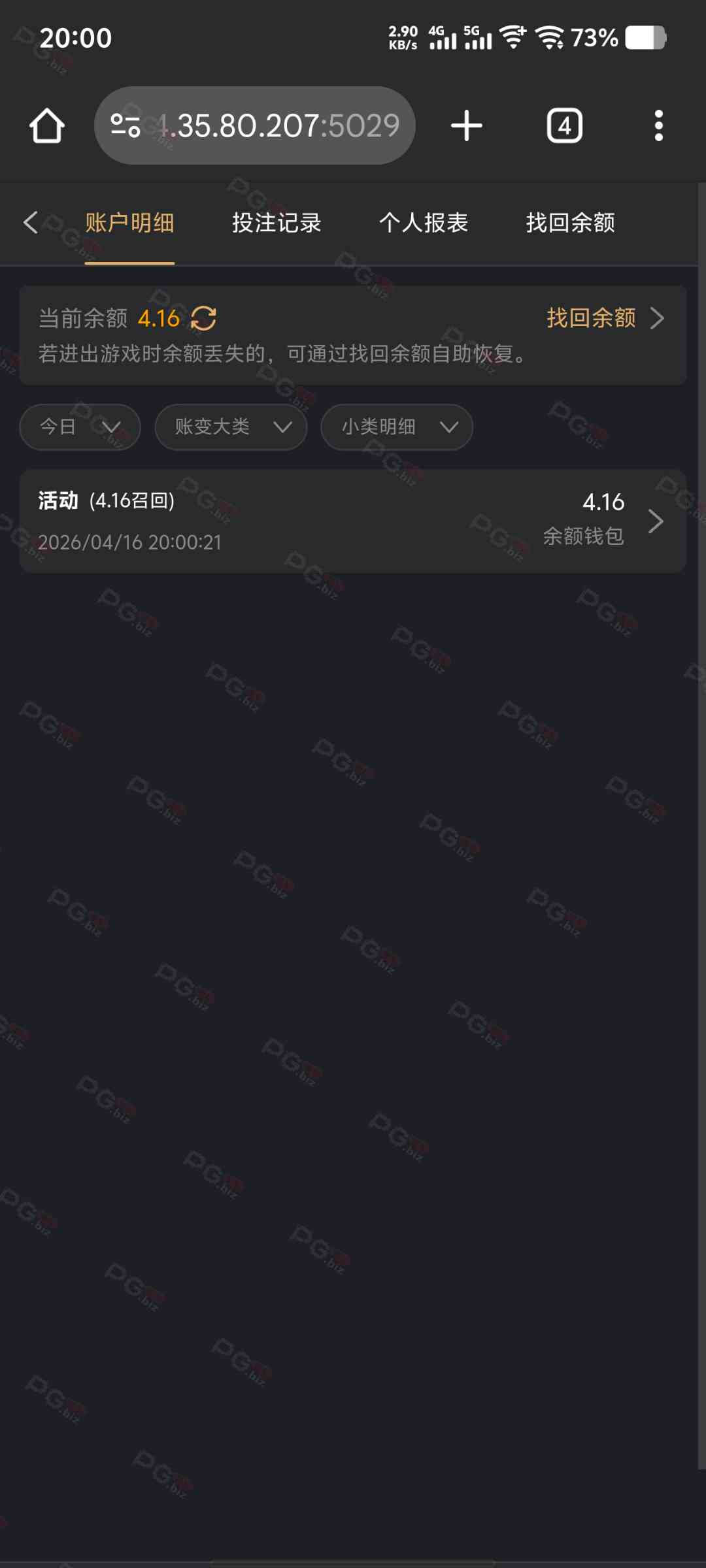This screenshot has height=1568, width=706.
Task: Switch to the 个人报表 tab
Action: pos(424,223)
